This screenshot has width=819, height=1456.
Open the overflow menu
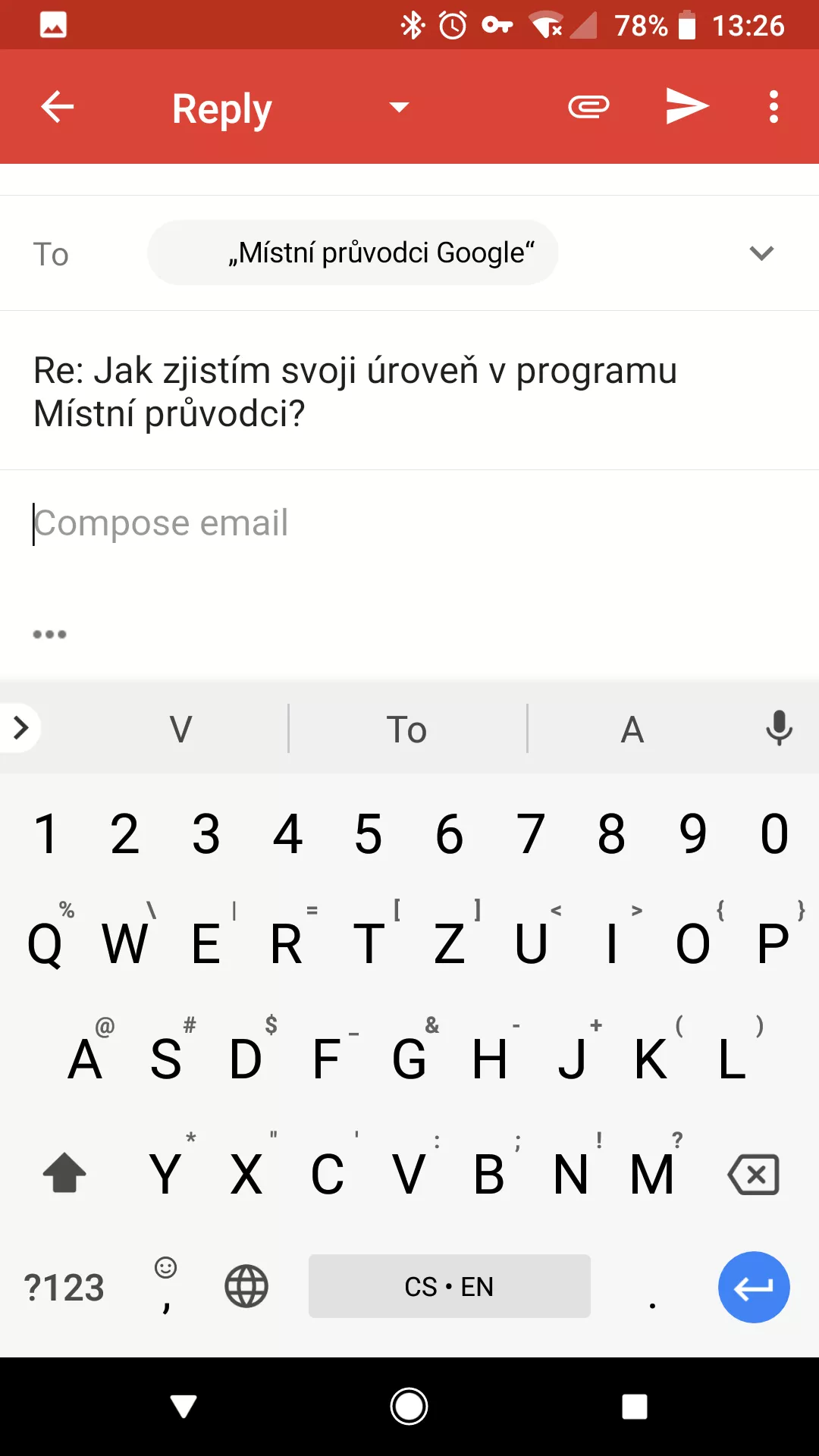pos(773,107)
